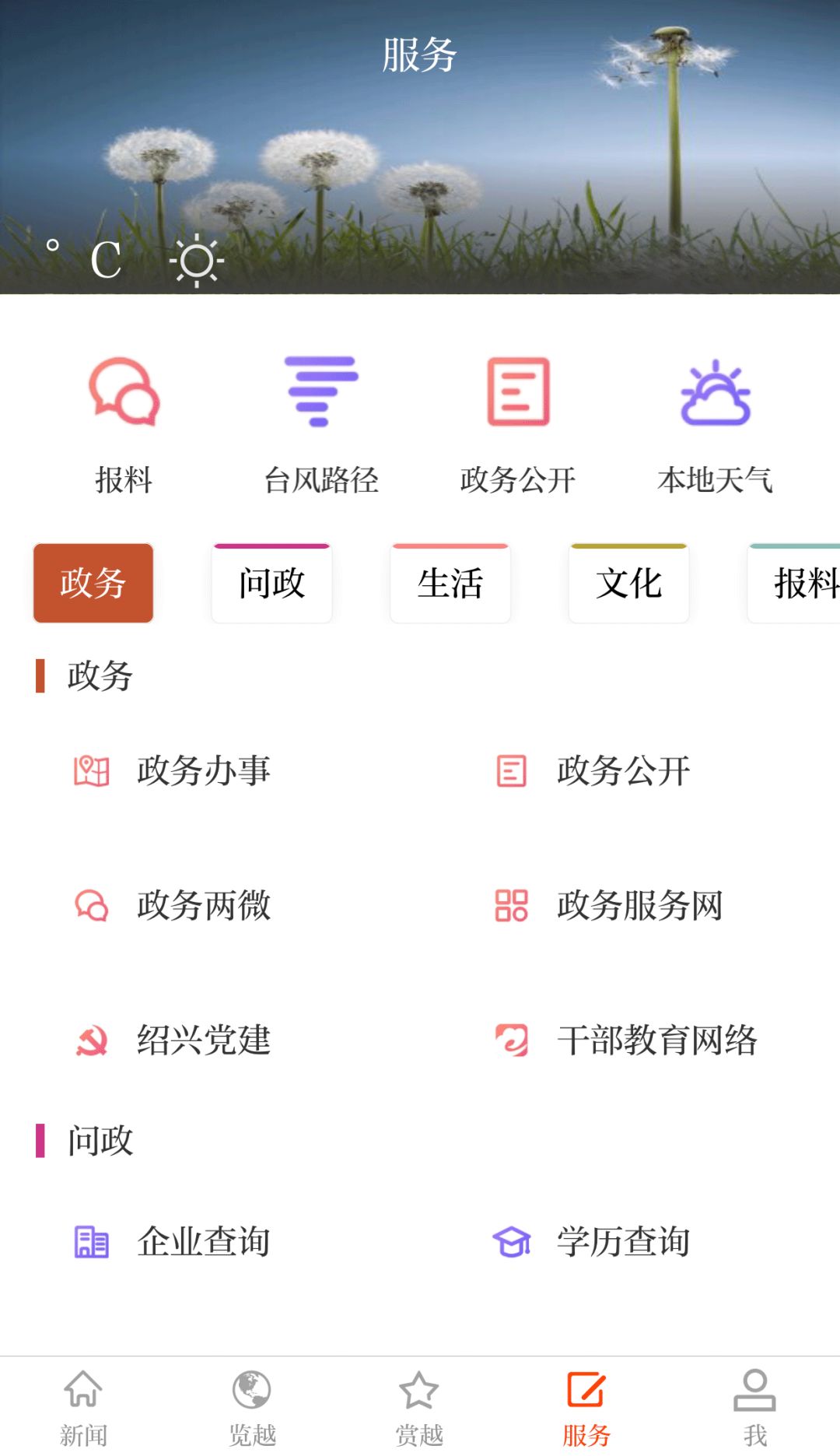
Task: Open 台风路径 typhoon tracker
Action: [x=321, y=425]
